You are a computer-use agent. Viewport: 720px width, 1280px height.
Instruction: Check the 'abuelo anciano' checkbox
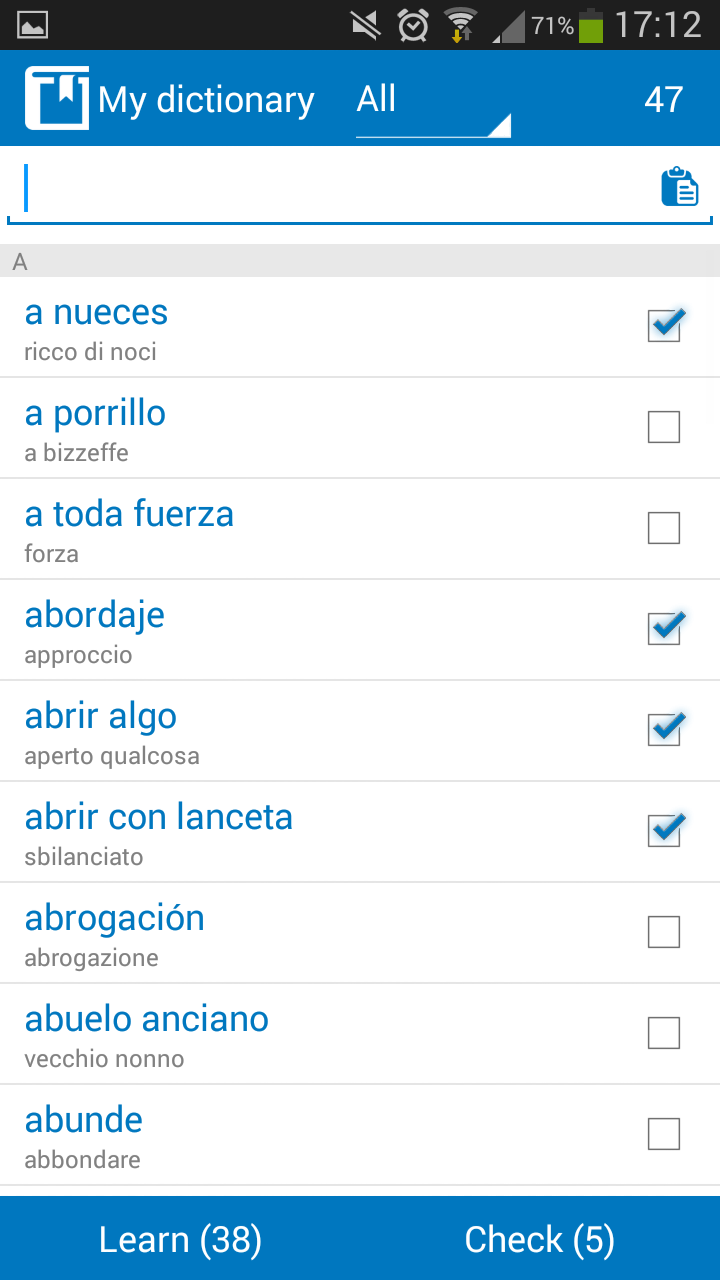coord(664,1033)
